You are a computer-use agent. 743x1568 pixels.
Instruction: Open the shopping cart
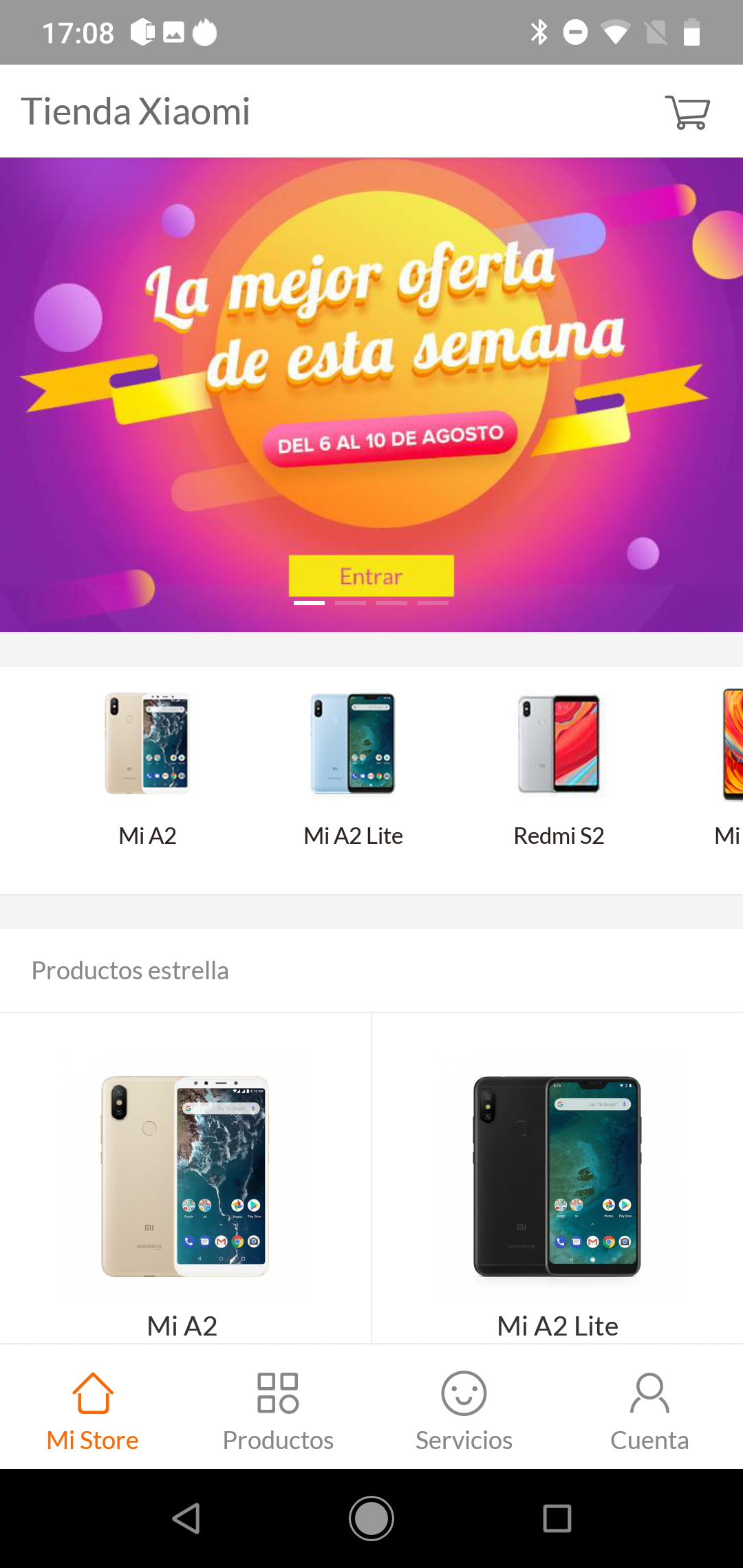[x=687, y=112]
